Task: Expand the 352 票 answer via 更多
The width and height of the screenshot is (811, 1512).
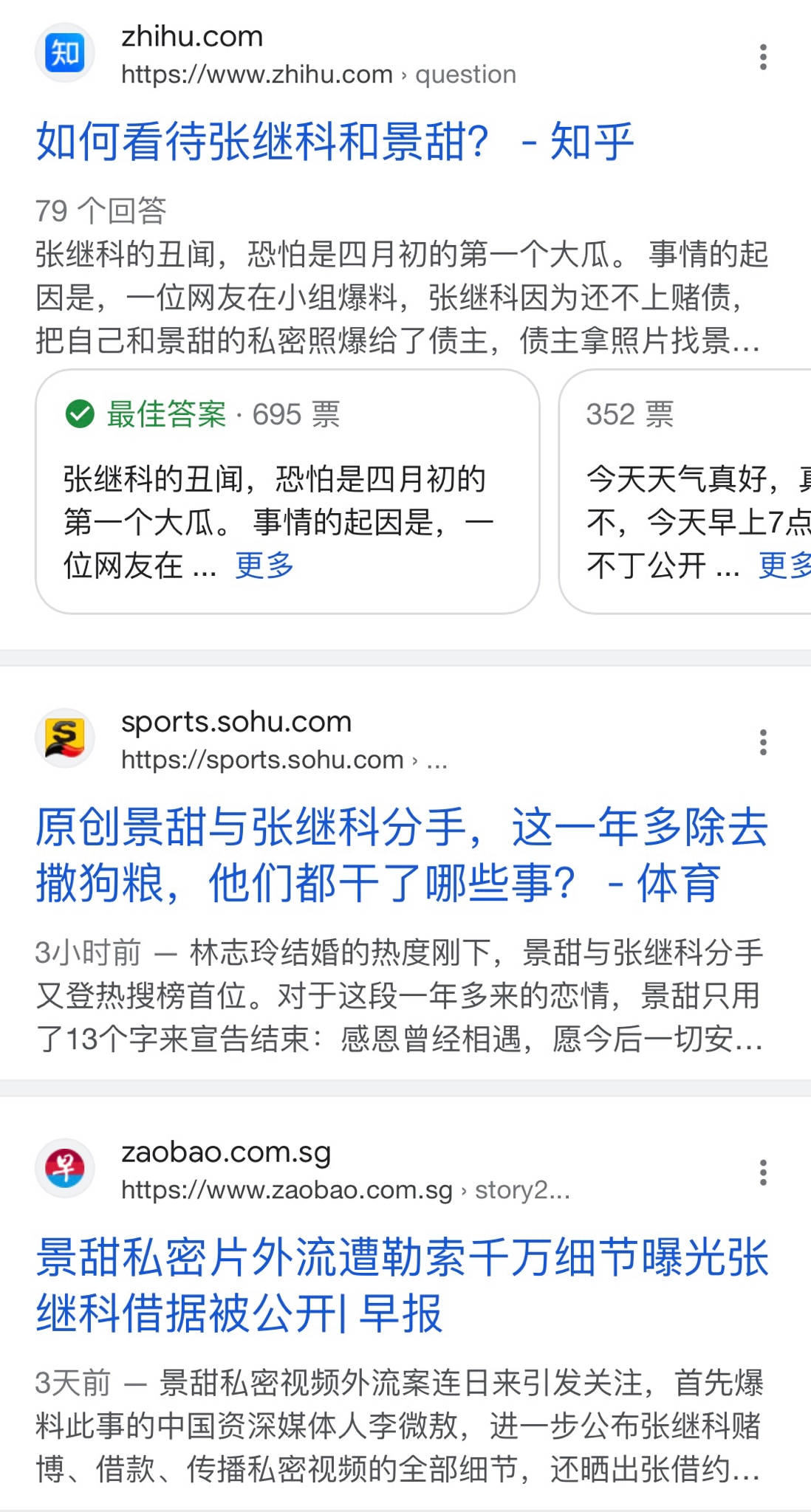Action: [785, 566]
